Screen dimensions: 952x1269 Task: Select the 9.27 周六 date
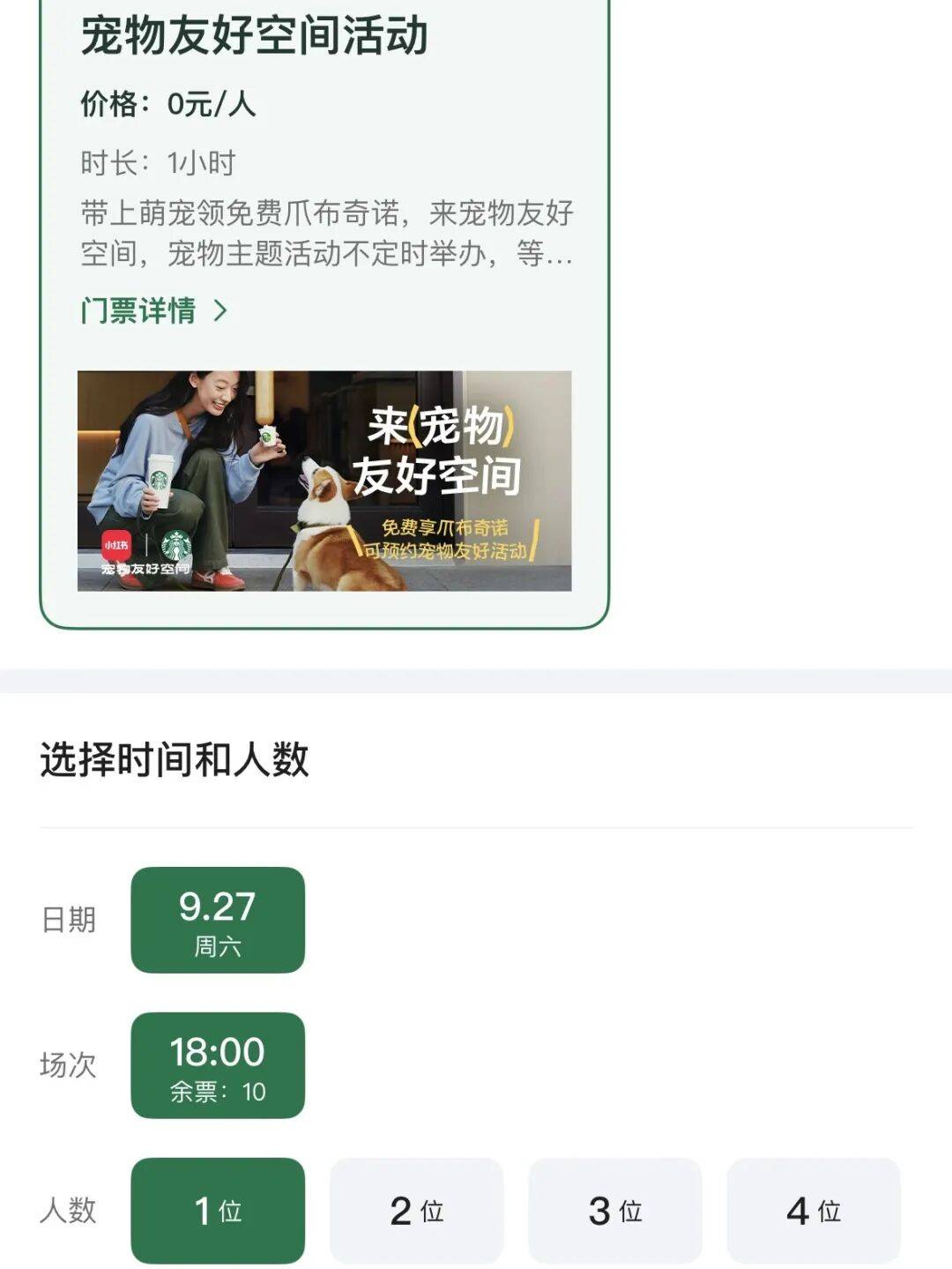tap(218, 920)
